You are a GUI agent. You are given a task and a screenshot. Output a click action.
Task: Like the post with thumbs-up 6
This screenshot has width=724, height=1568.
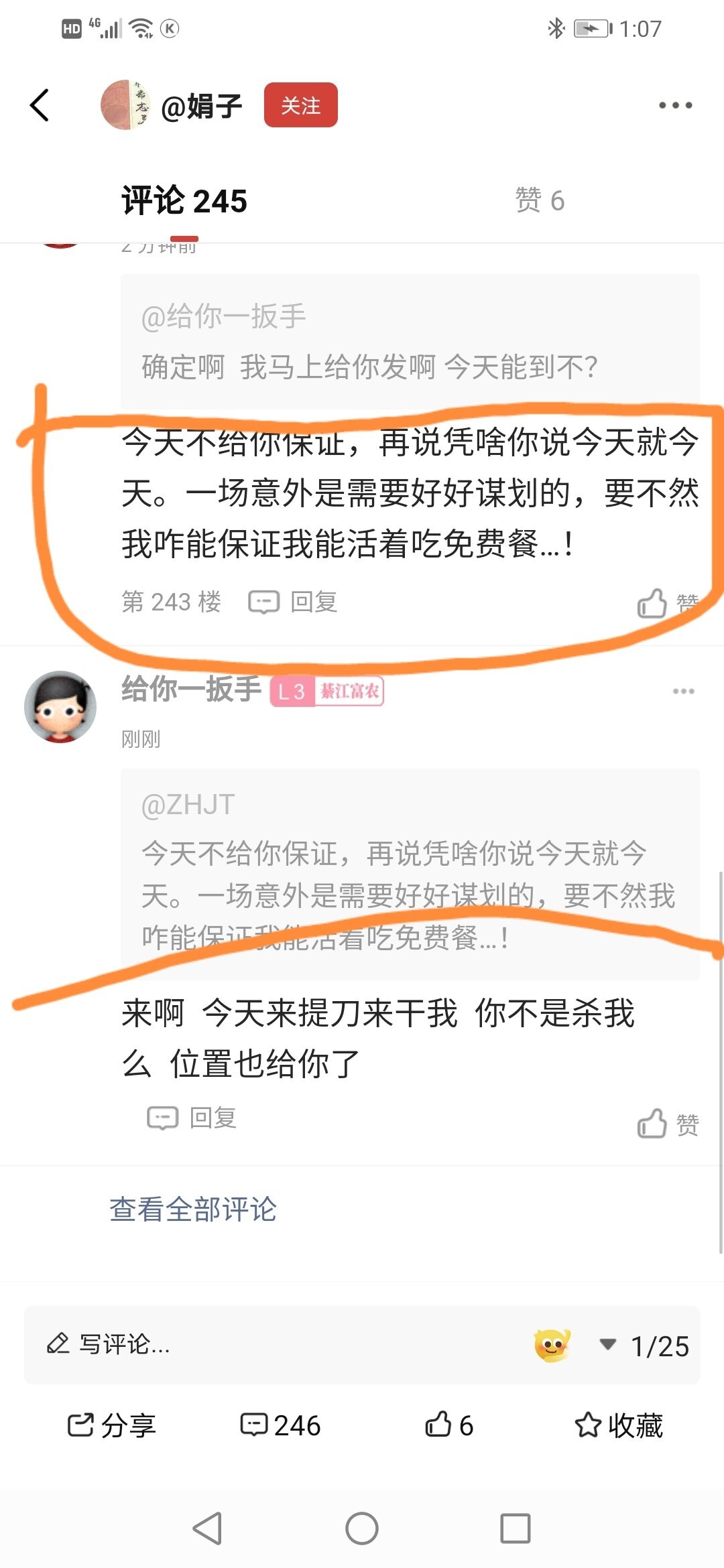click(449, 1425)
